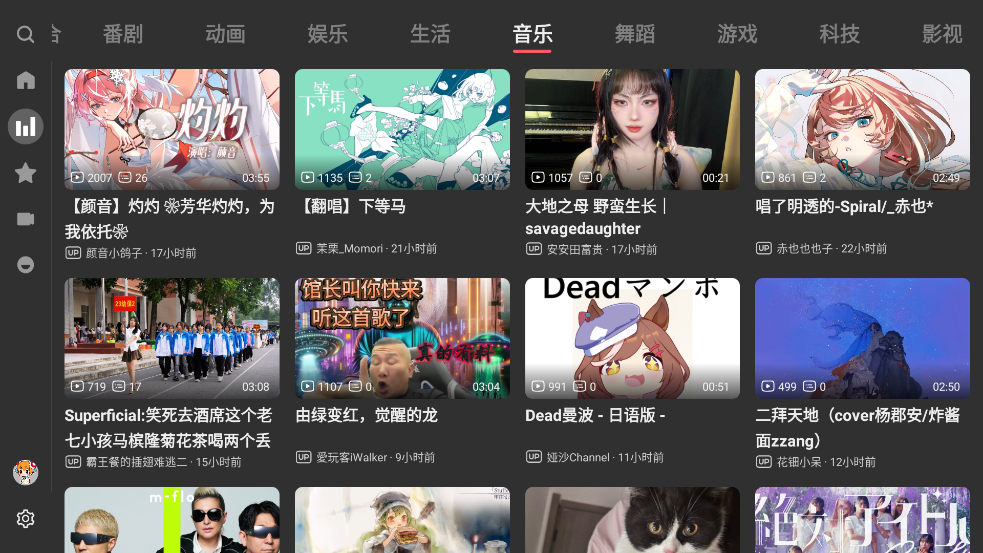Viewport: 983px width, 553px height.
Task: Switch to the 动画 tab
Action: 225,34
